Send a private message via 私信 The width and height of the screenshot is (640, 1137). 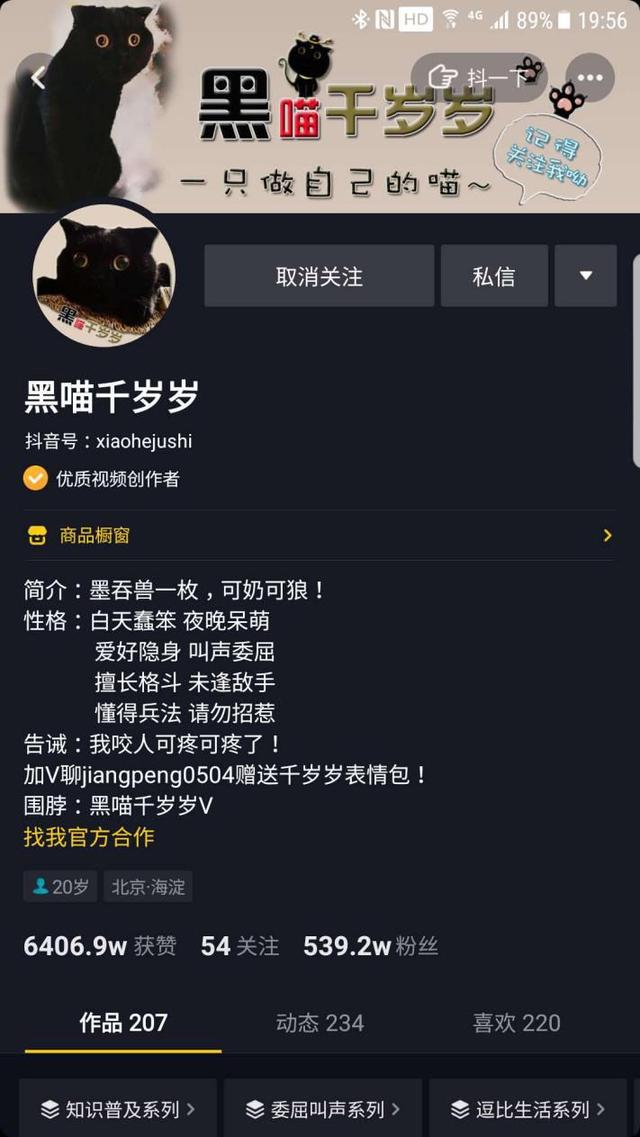[x=494, y=276]
